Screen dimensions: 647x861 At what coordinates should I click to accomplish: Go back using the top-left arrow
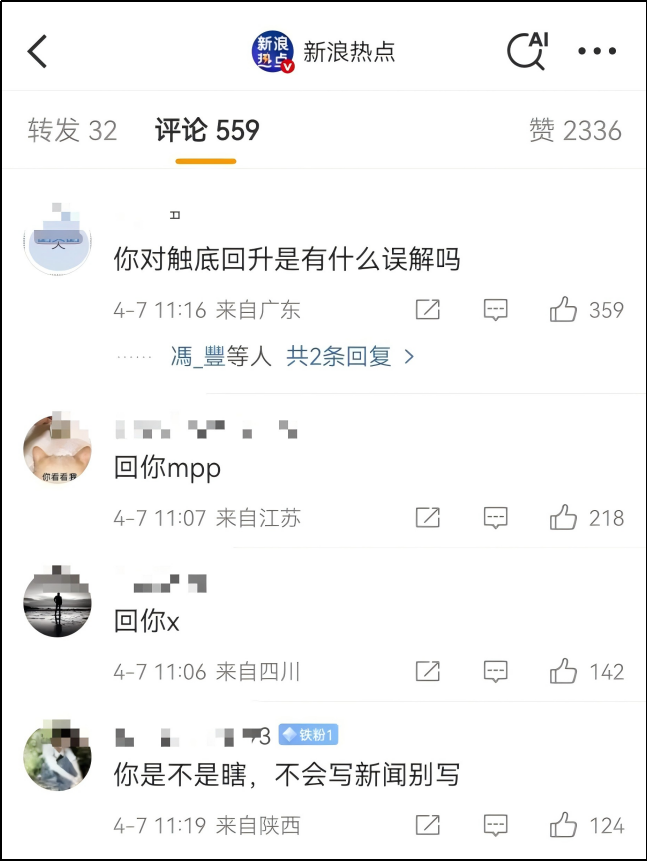coord(37,51)
